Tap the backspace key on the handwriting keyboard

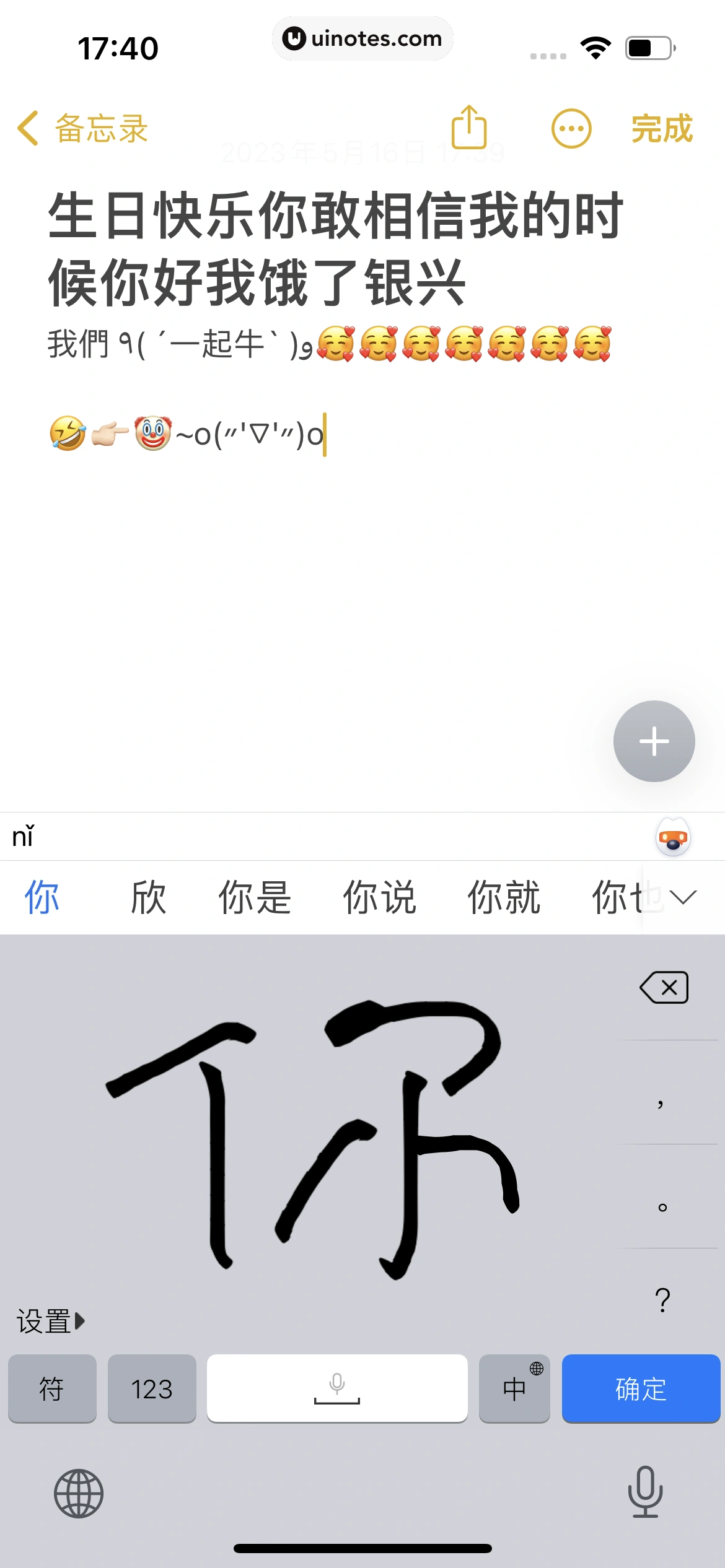(x=663, y=987)
